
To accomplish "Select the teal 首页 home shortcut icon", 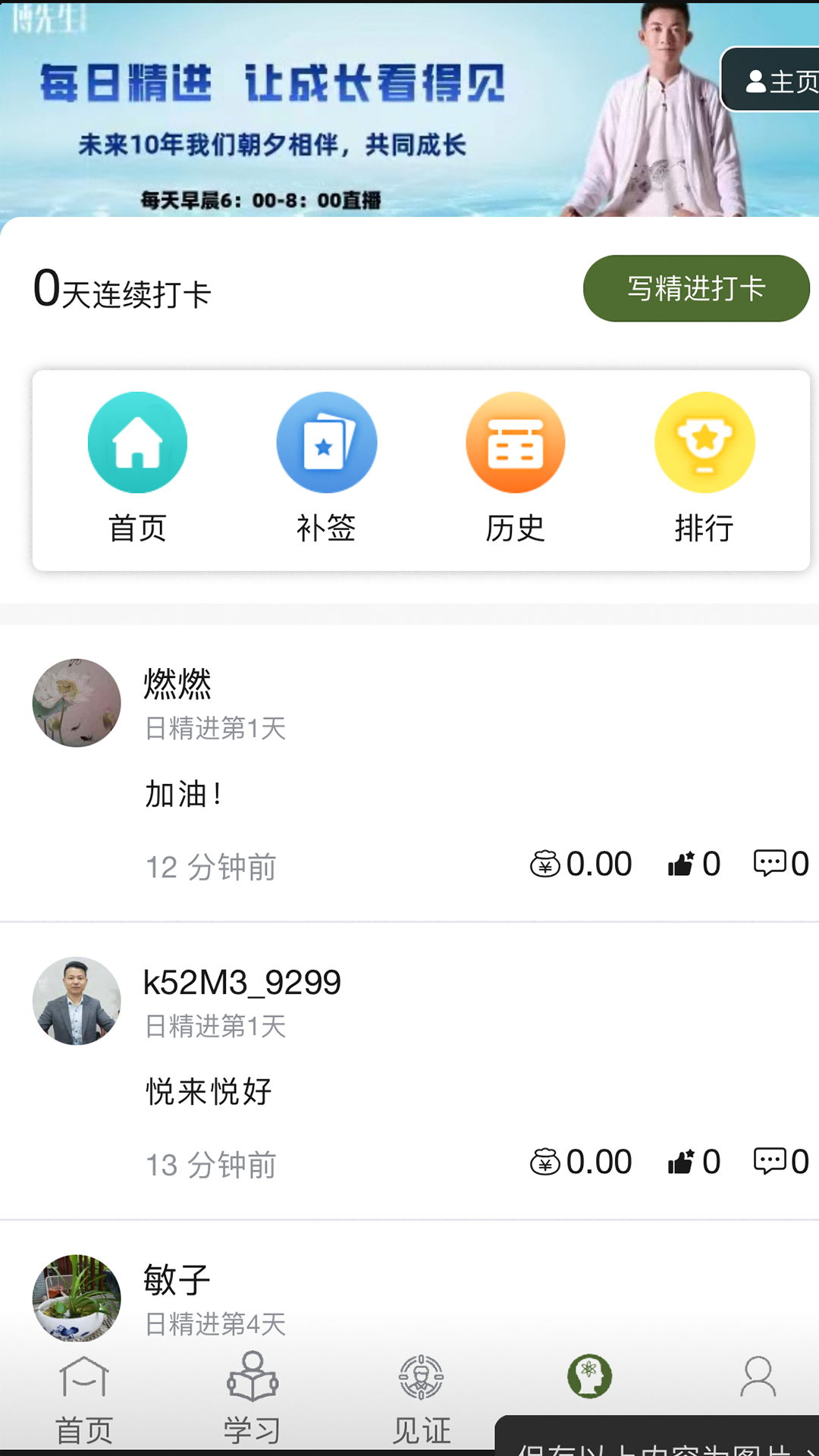I will (x=137, y=442).
